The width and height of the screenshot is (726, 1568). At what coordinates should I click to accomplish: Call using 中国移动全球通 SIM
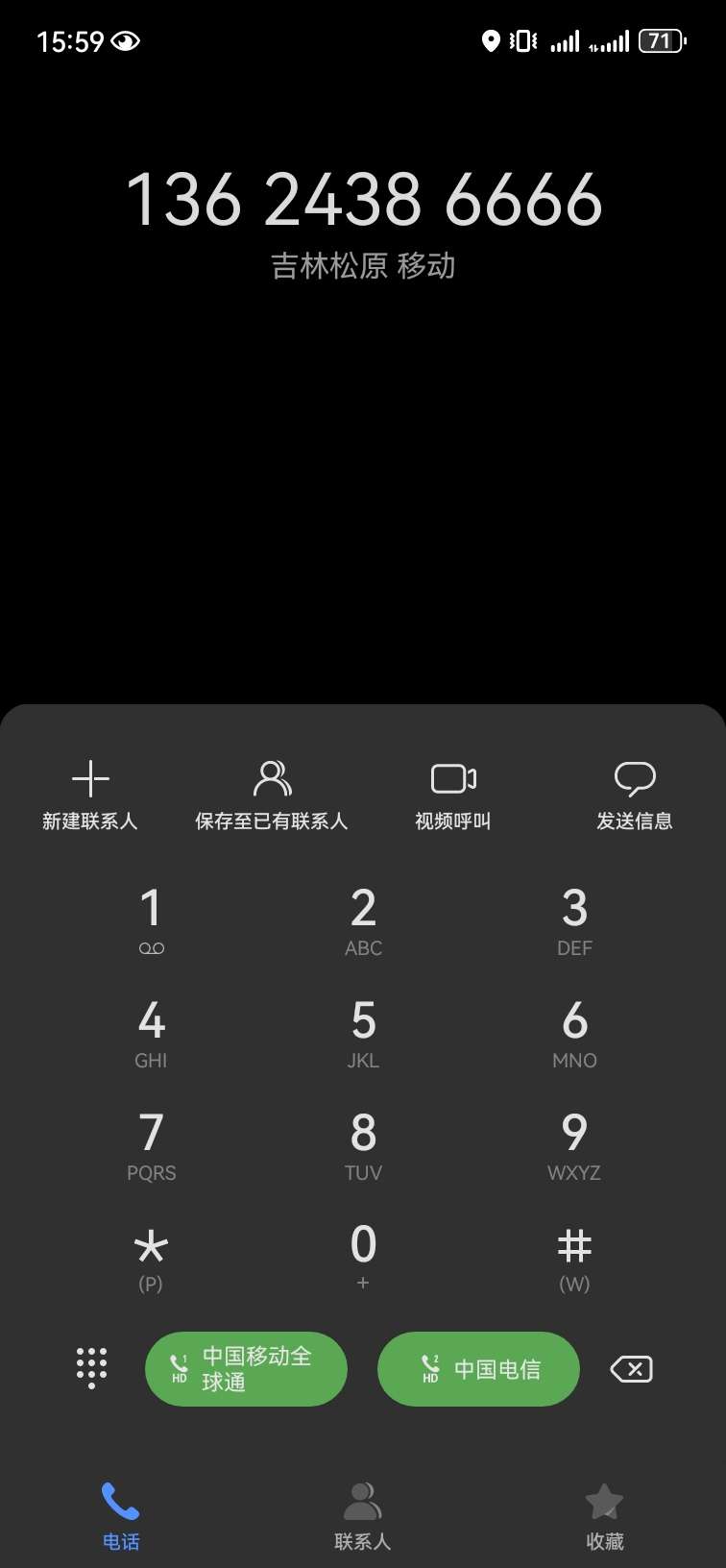[x=246, y=1368]
